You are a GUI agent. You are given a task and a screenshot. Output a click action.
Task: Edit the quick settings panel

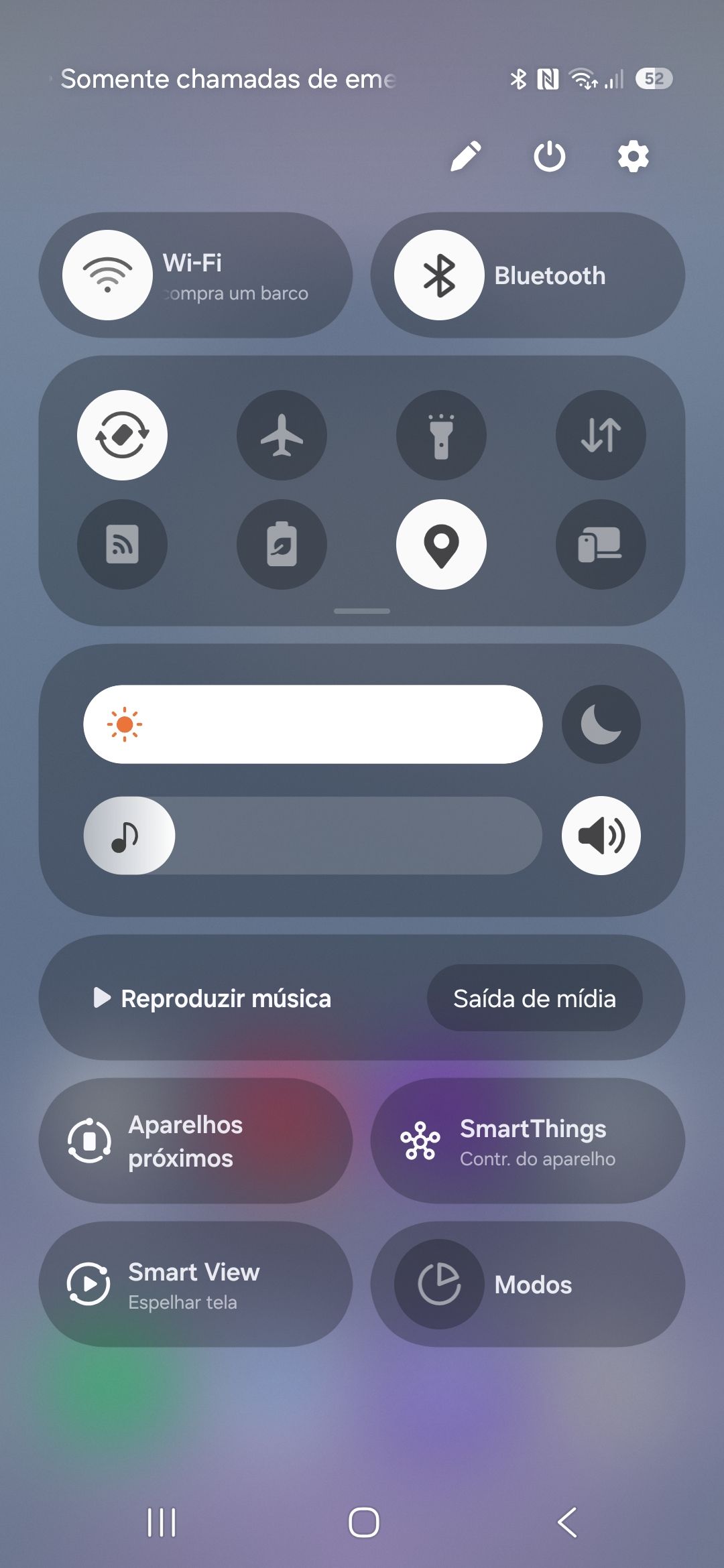pyautogui.click(x=466, y=157)
